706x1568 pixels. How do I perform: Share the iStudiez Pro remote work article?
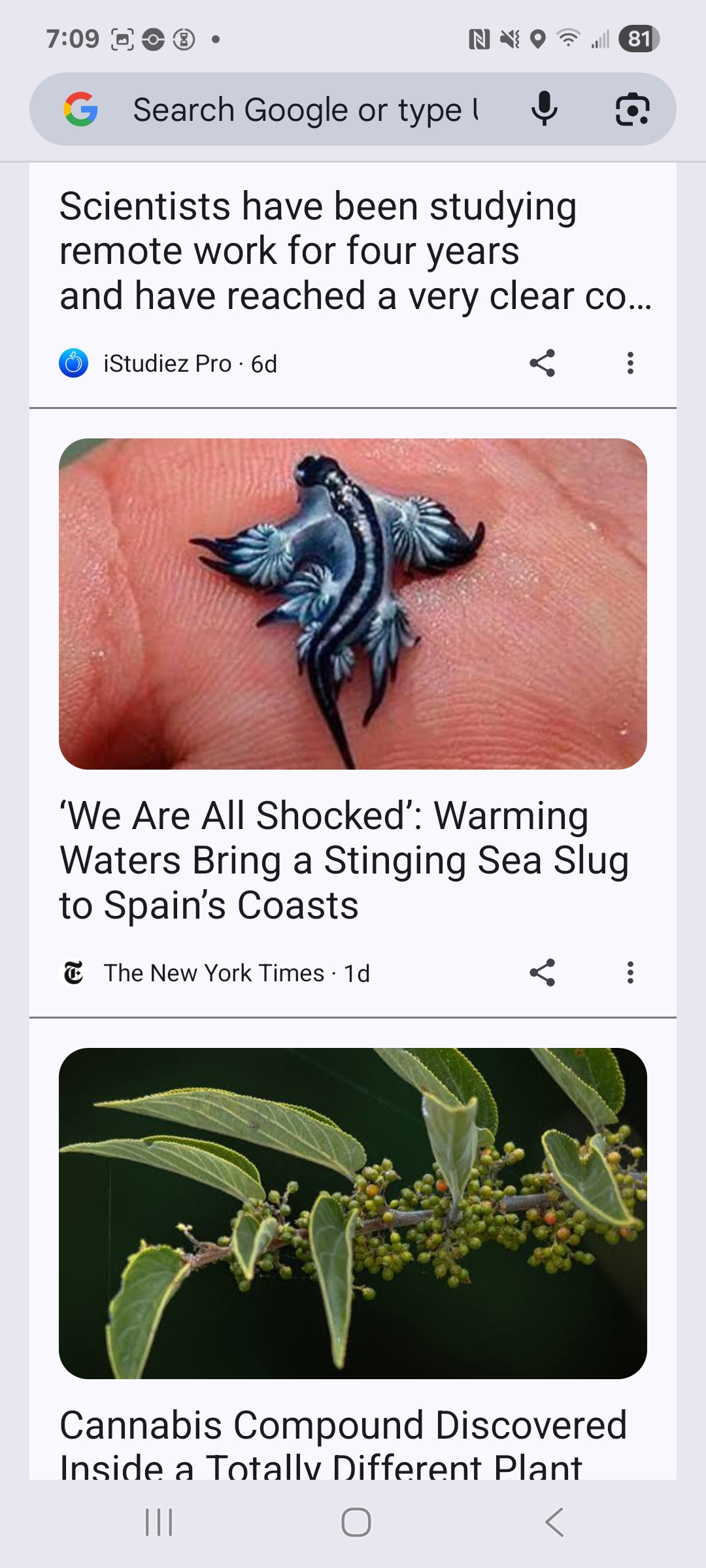(x=543, y=363)
